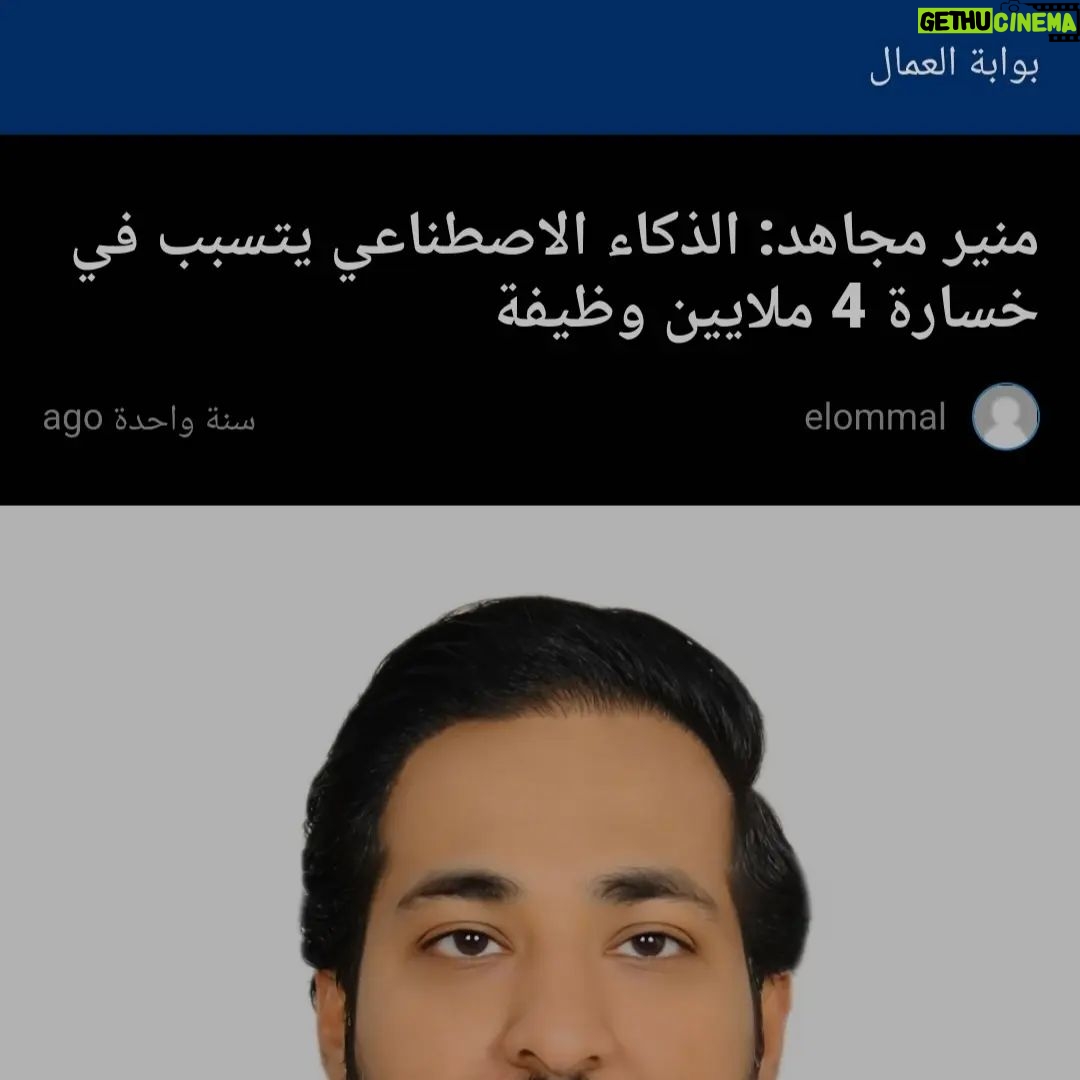
Task: Open the بوابة العمال site header link
Action: click(x=953, y=66)
